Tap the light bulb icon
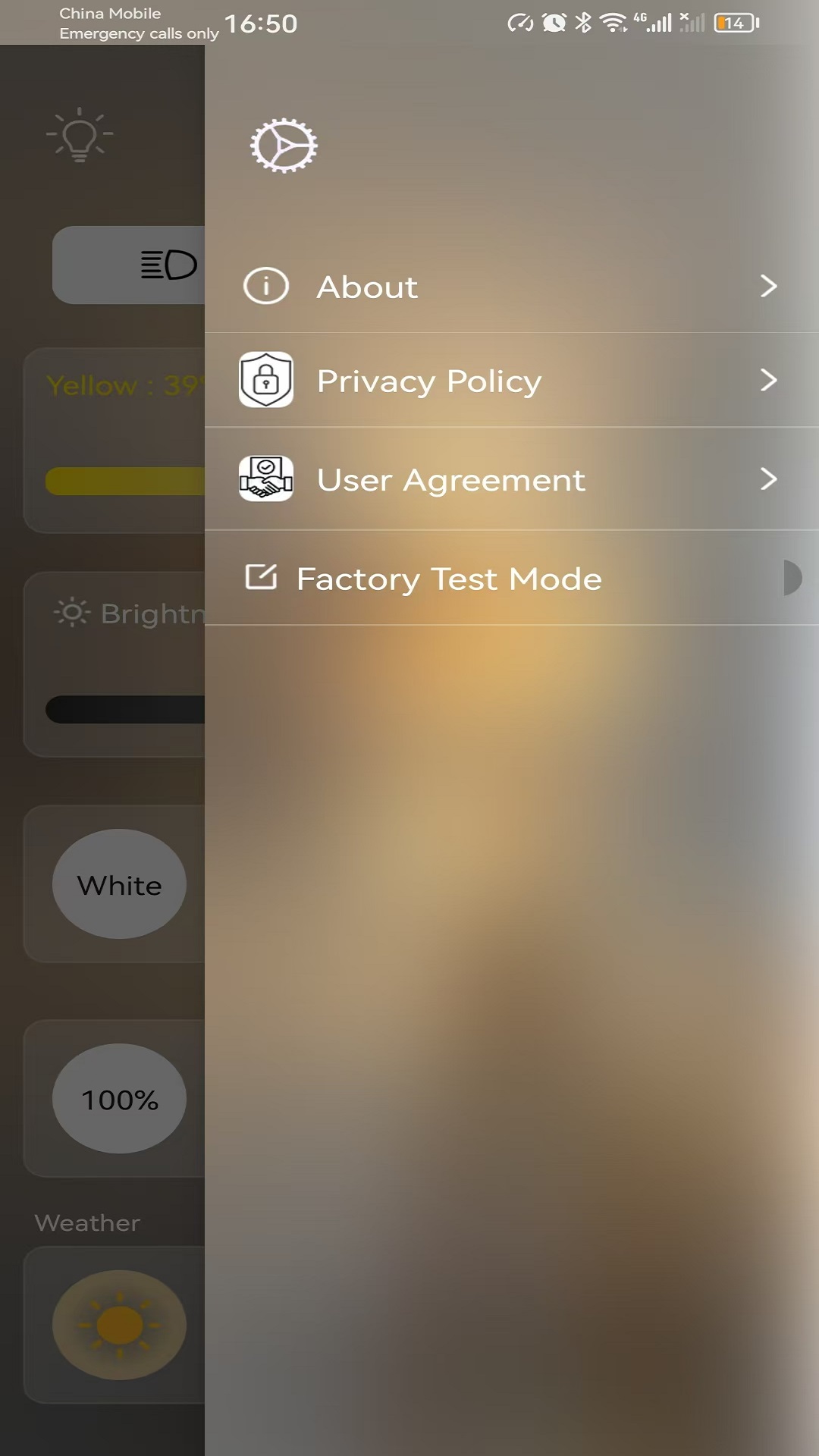This screenshot has width=819, height=1456. pyautogui.click(x=80, y=134)
